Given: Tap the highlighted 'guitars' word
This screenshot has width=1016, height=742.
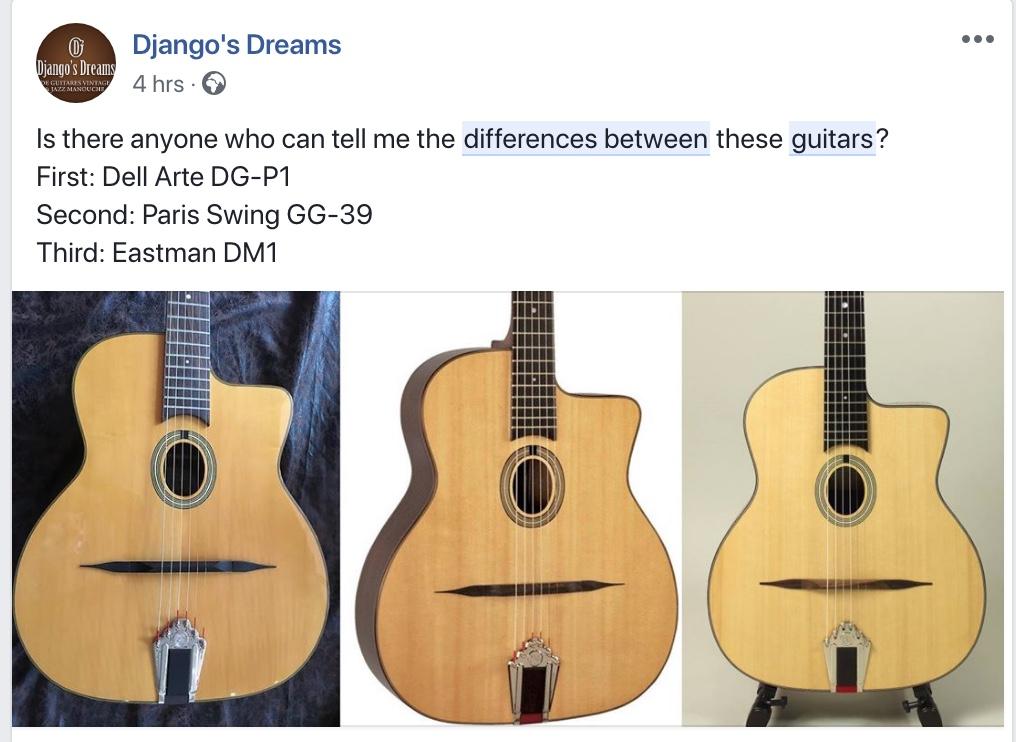Looking at the screenshot, I should pyautogui.click(x=832, y=138).
